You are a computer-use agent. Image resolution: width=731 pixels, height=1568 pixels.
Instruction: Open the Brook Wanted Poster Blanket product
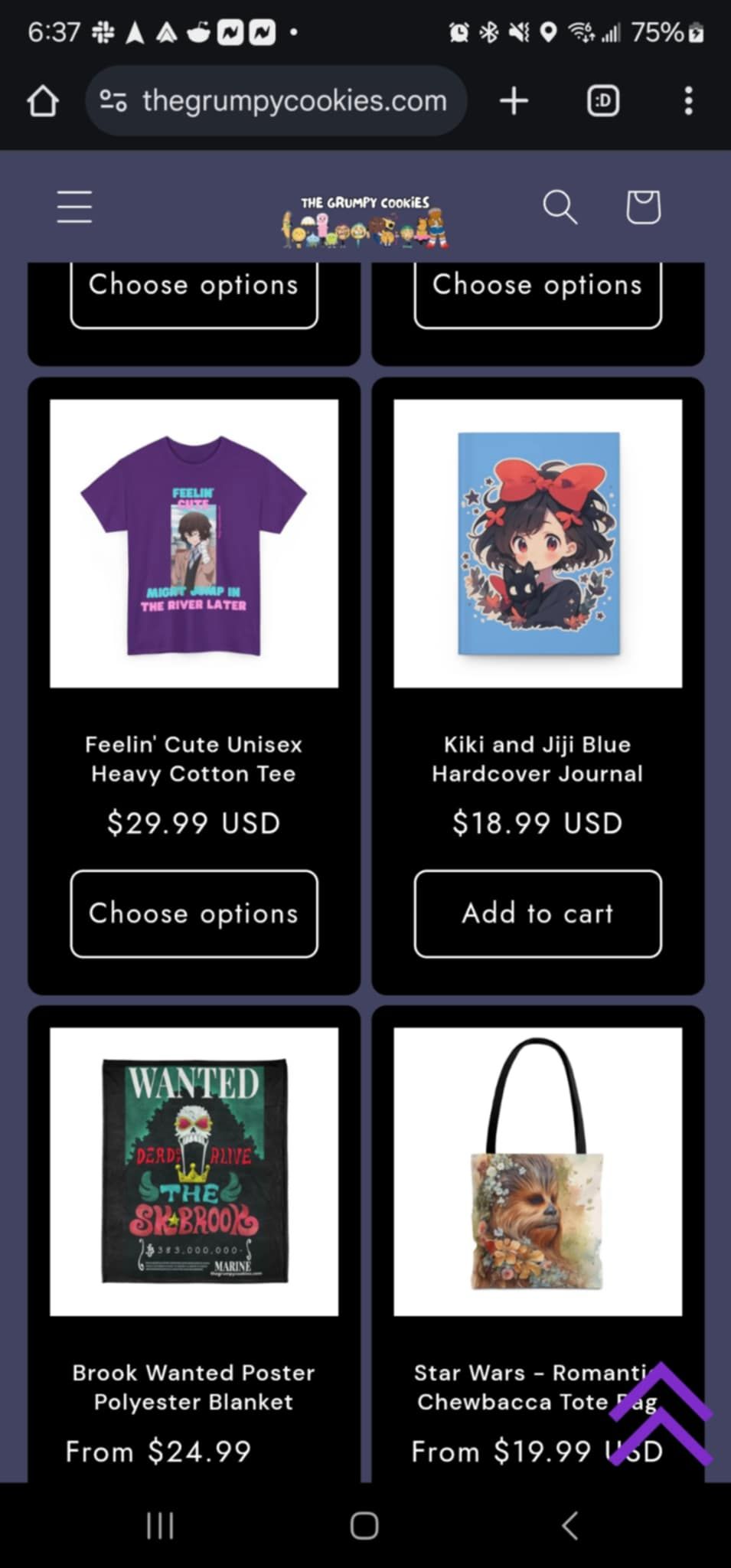point(194,1387)
